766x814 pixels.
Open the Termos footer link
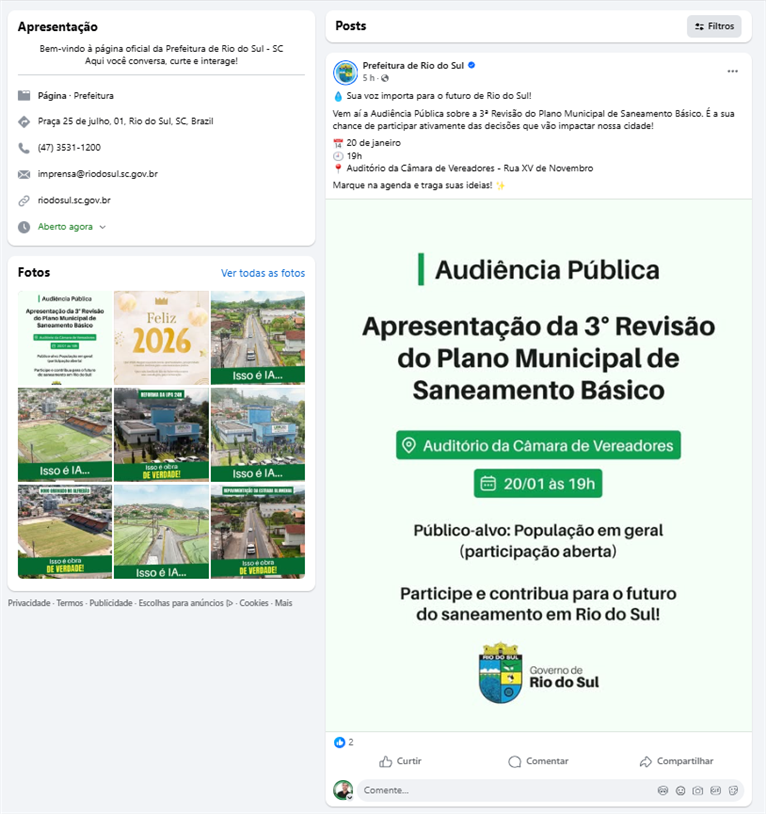[70, 603]
